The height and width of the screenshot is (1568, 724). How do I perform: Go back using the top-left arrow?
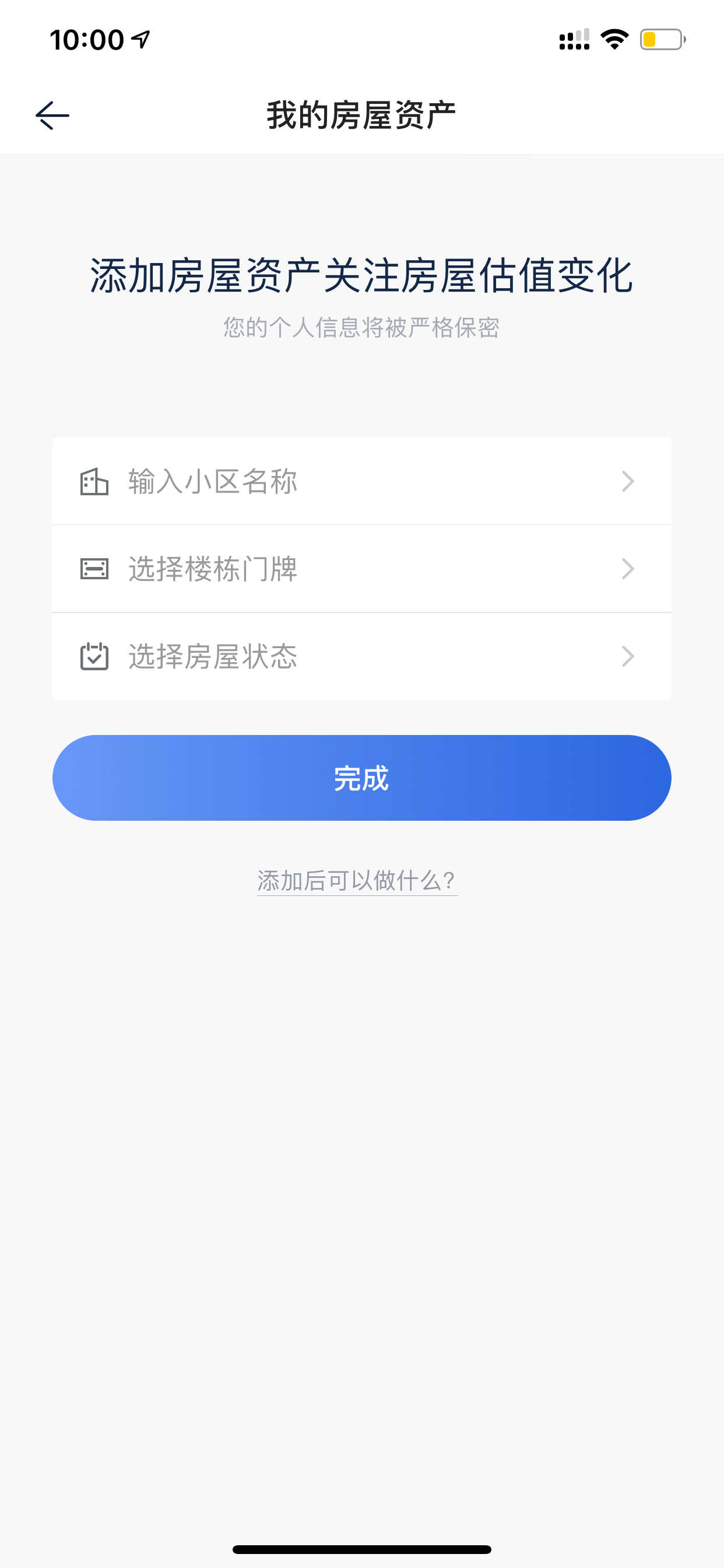point(52,116)
